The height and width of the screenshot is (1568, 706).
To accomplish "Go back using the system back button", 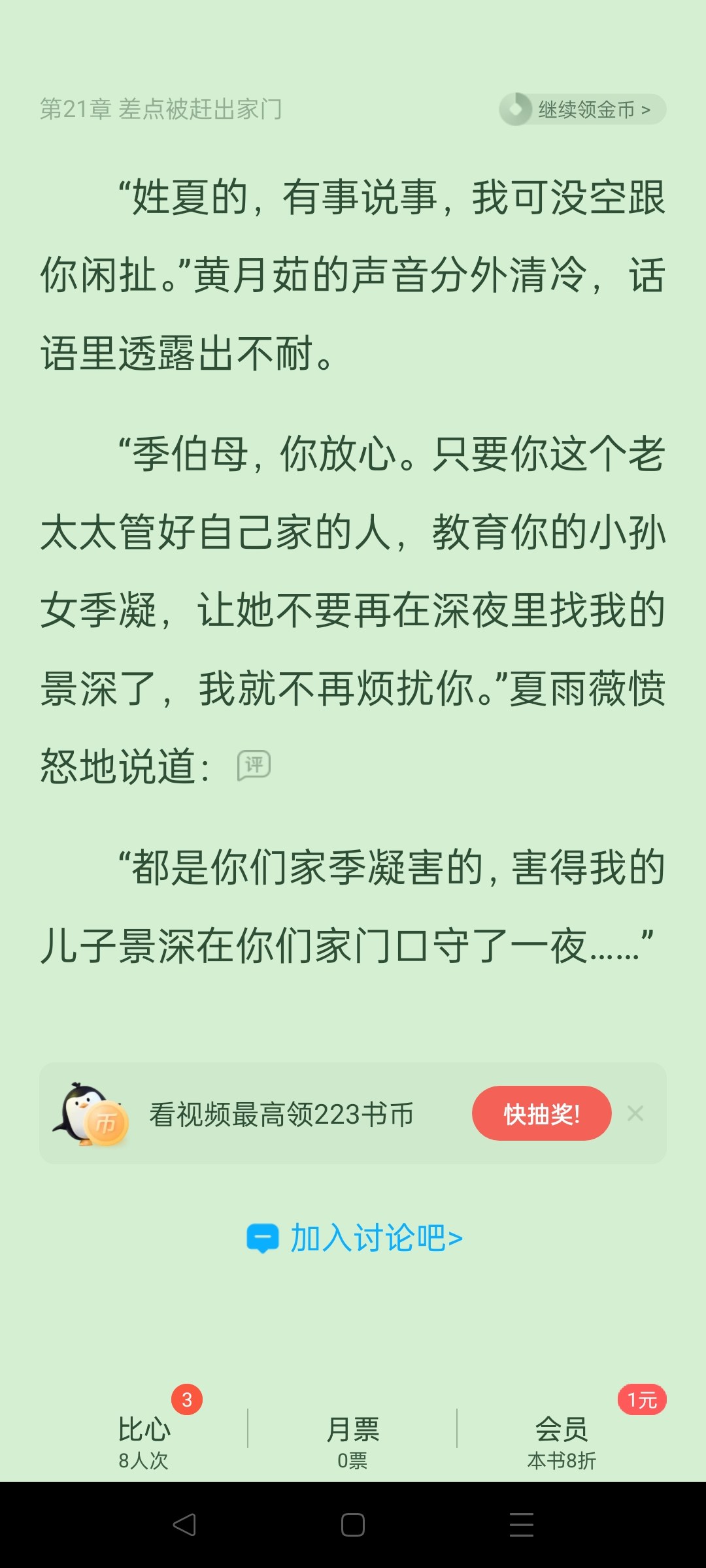I will 184,1525.
